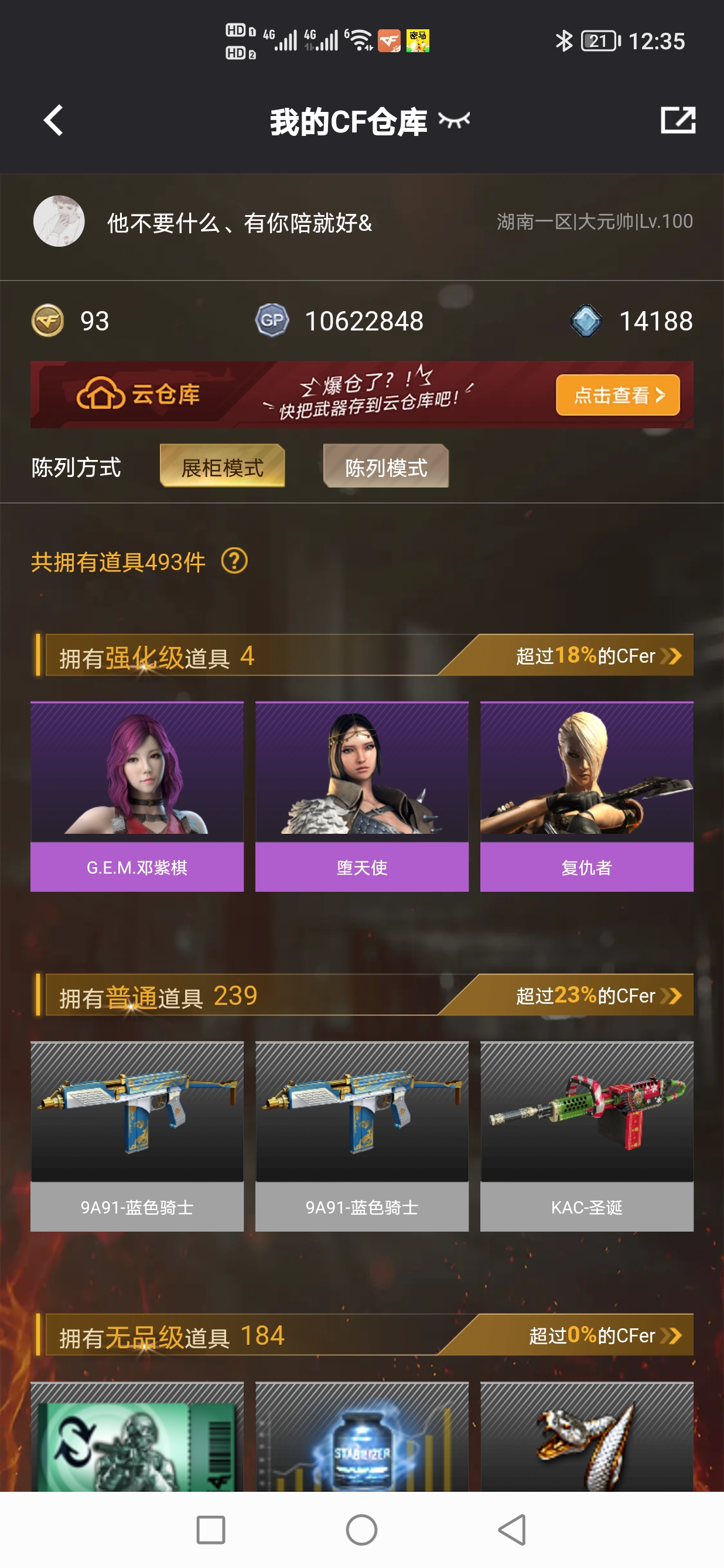View the 堕天使 character item
Viewport: 724px width, 1568px height.
[361, 796]
